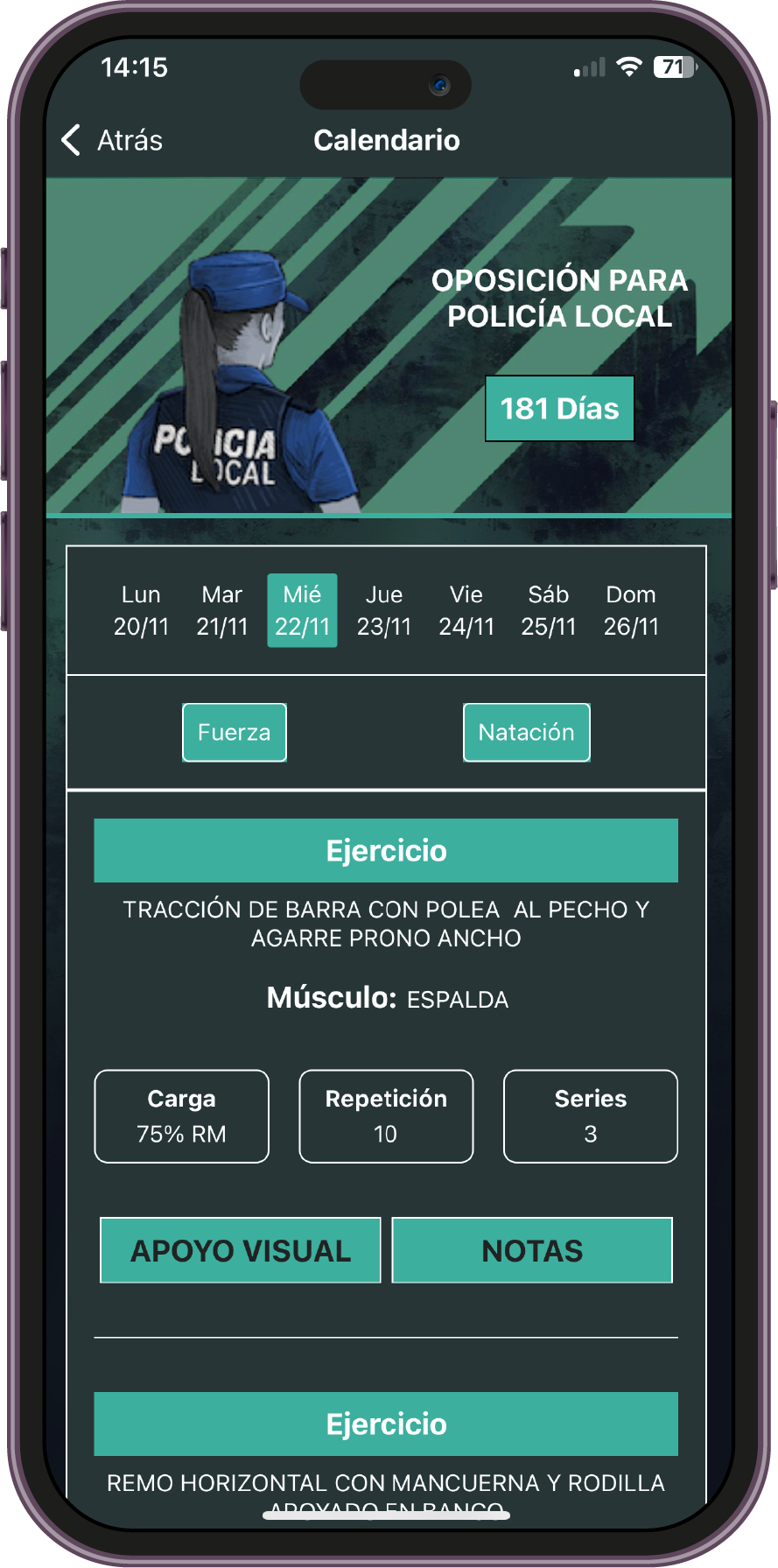Viewport: 778px width, 1568px height.
Task: Select Mar 21/11 in the calendar
Action: click(222, 610)
